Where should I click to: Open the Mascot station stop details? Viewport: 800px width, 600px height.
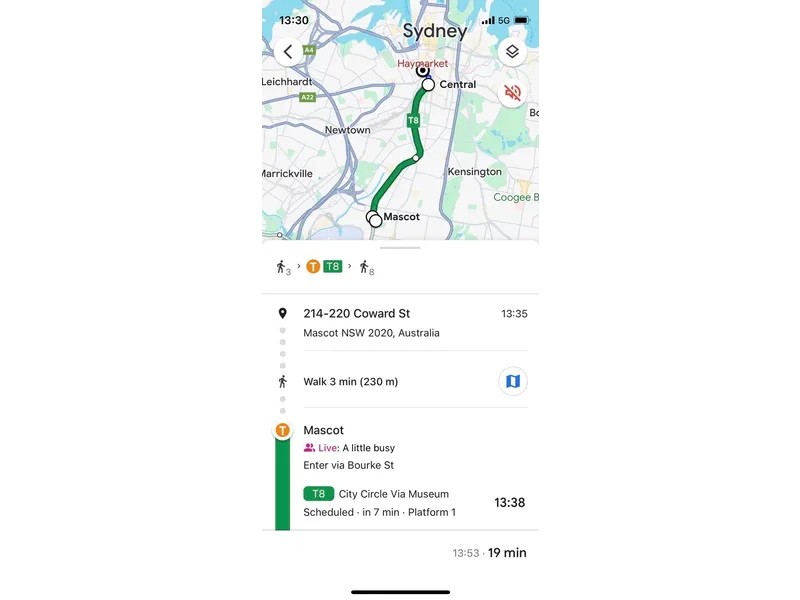click(323, 430)
